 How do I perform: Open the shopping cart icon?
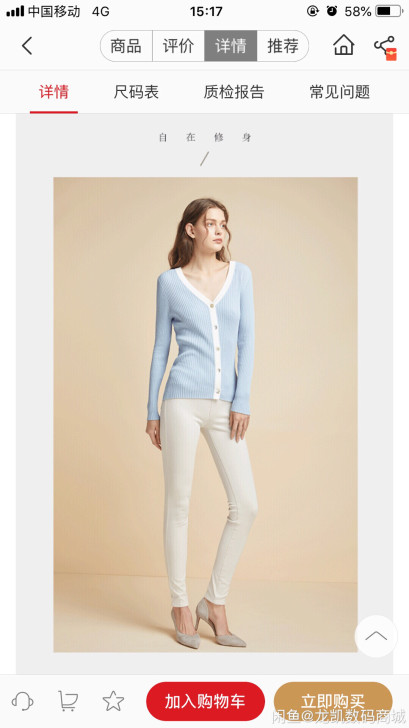(x=68, y=701)
